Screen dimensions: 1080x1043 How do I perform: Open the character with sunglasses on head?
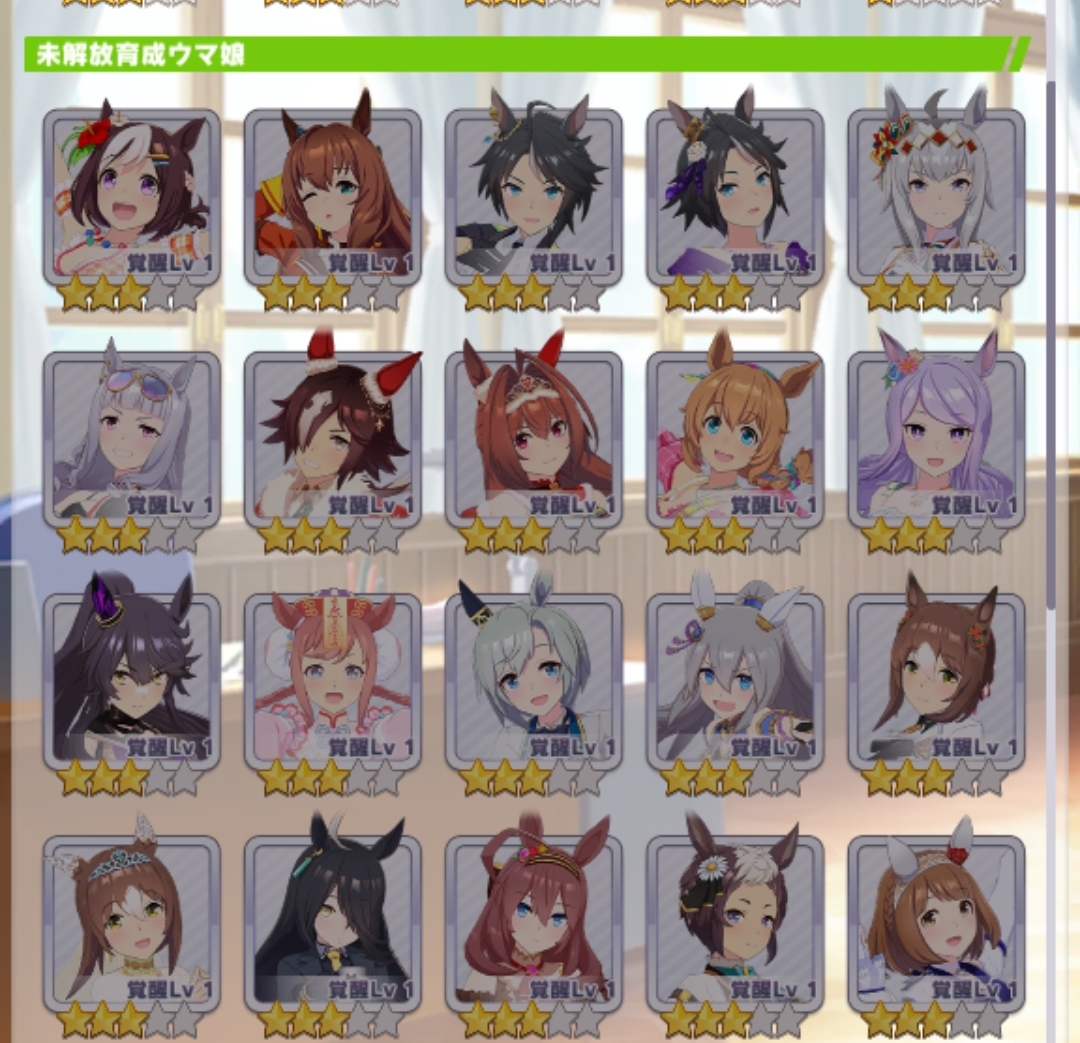(131, 439)
